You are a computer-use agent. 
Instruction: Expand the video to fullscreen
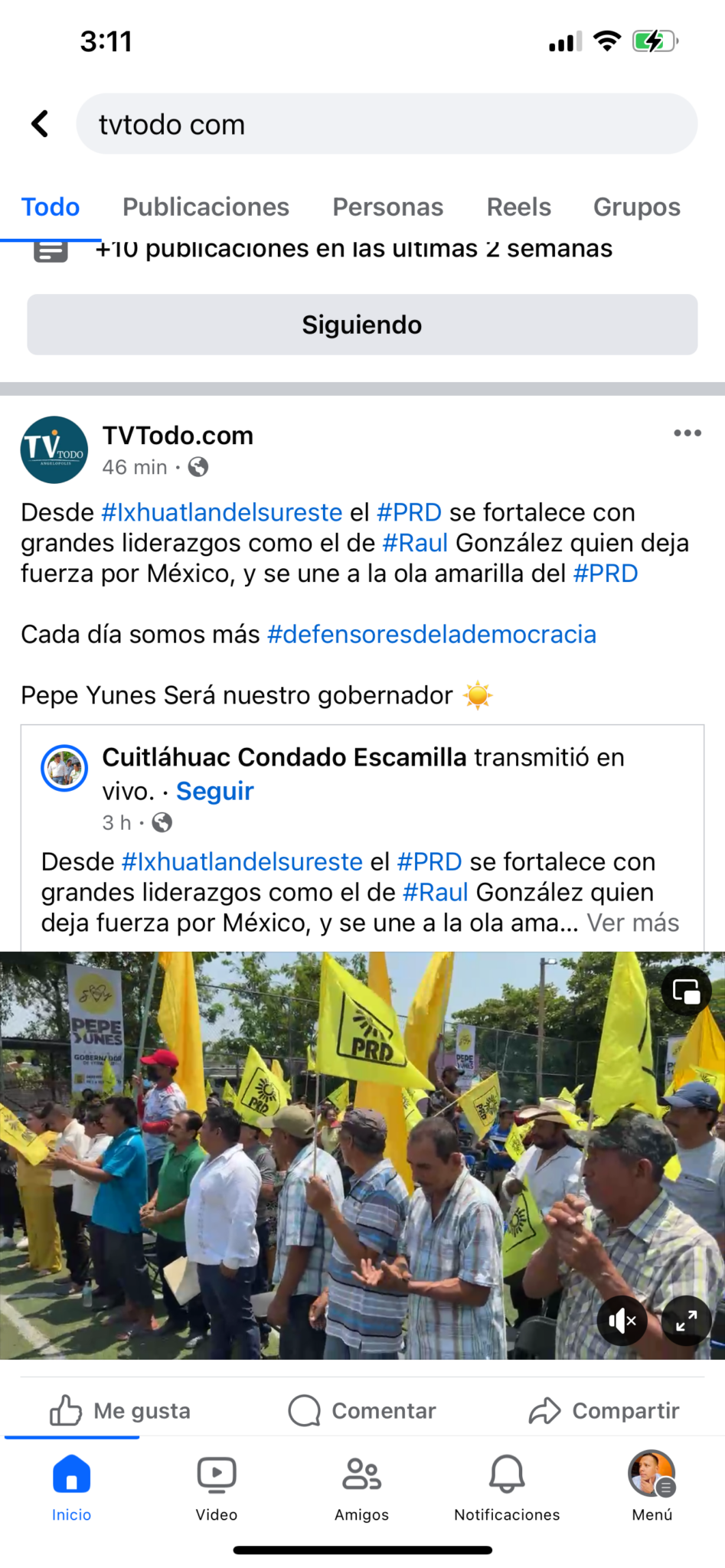pyautogui.click(x=686, y=1320)
